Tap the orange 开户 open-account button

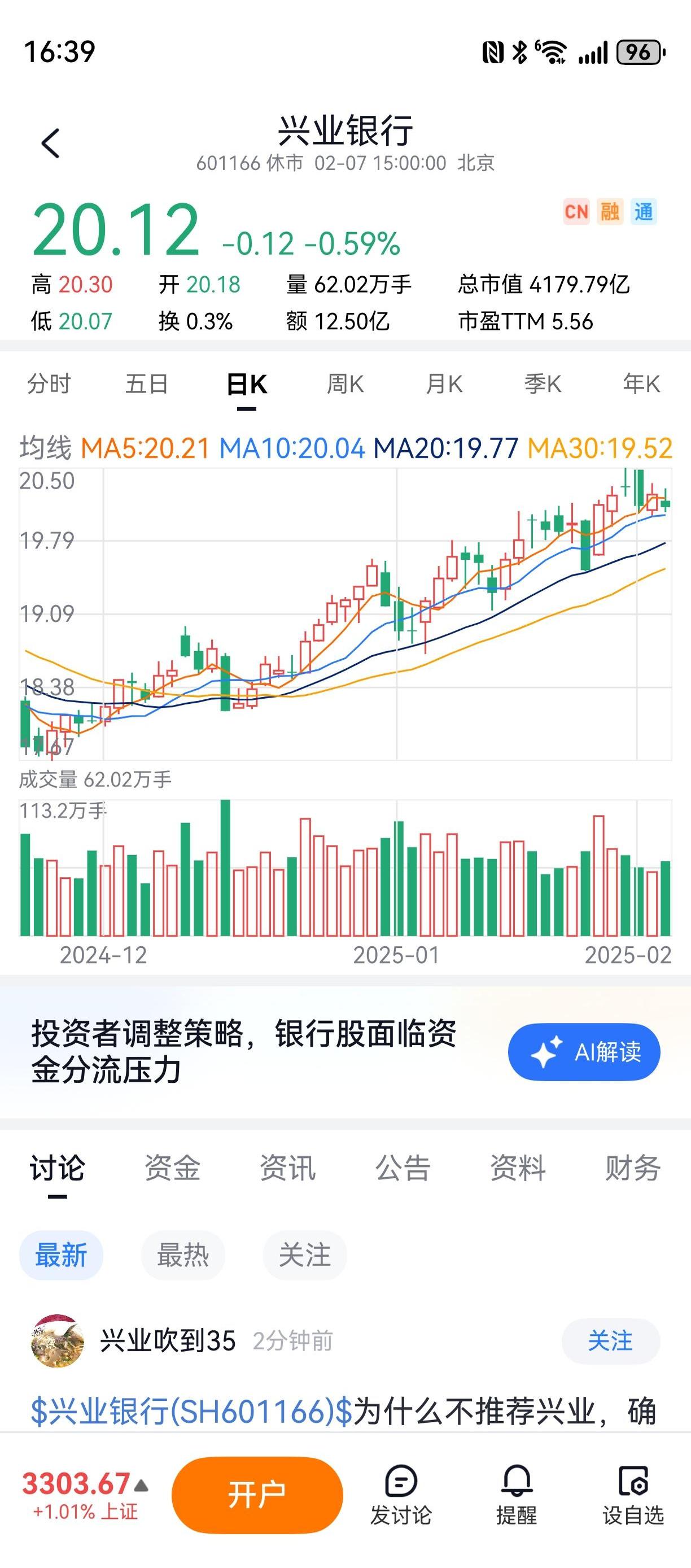256,1495
